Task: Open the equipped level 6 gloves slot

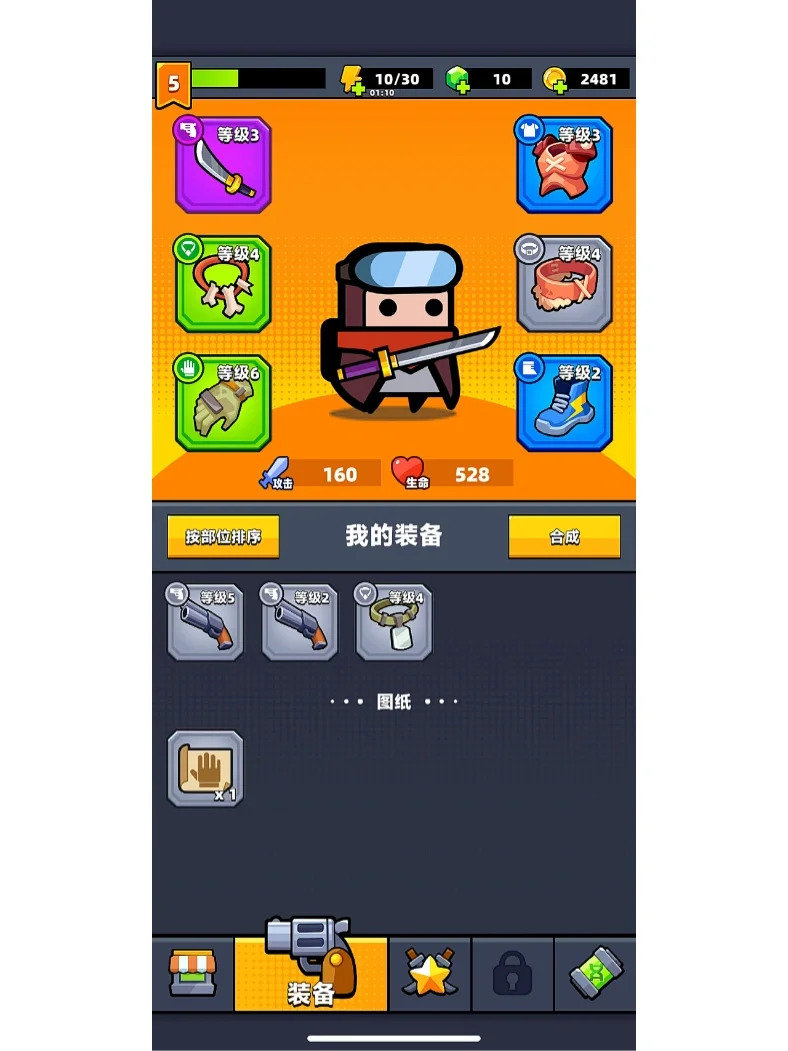Action: click(223, 403)
